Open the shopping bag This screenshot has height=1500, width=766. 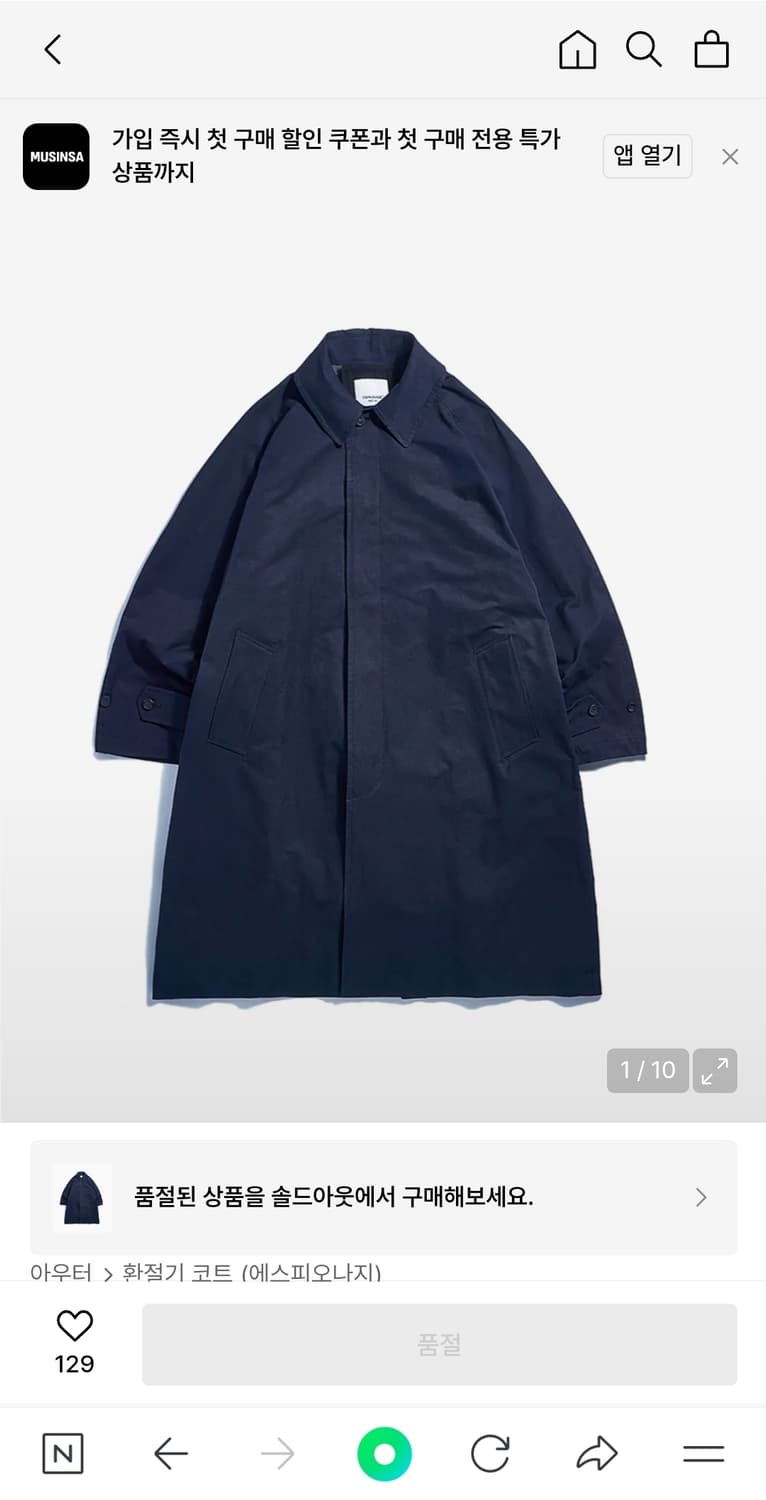click(711, 49)
